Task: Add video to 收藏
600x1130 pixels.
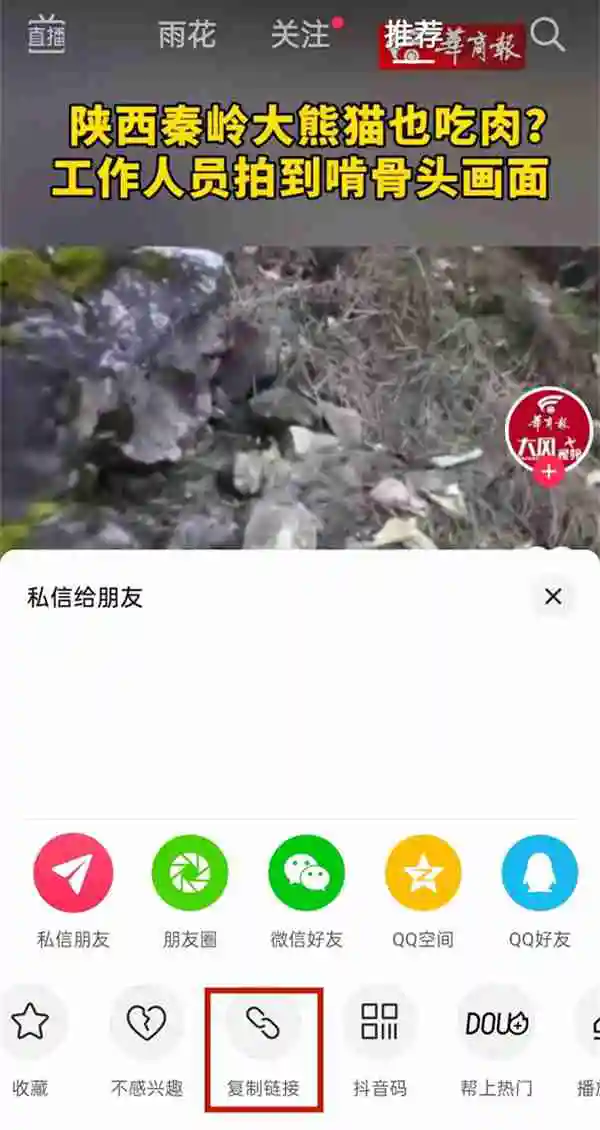Action: point(30,1023)
